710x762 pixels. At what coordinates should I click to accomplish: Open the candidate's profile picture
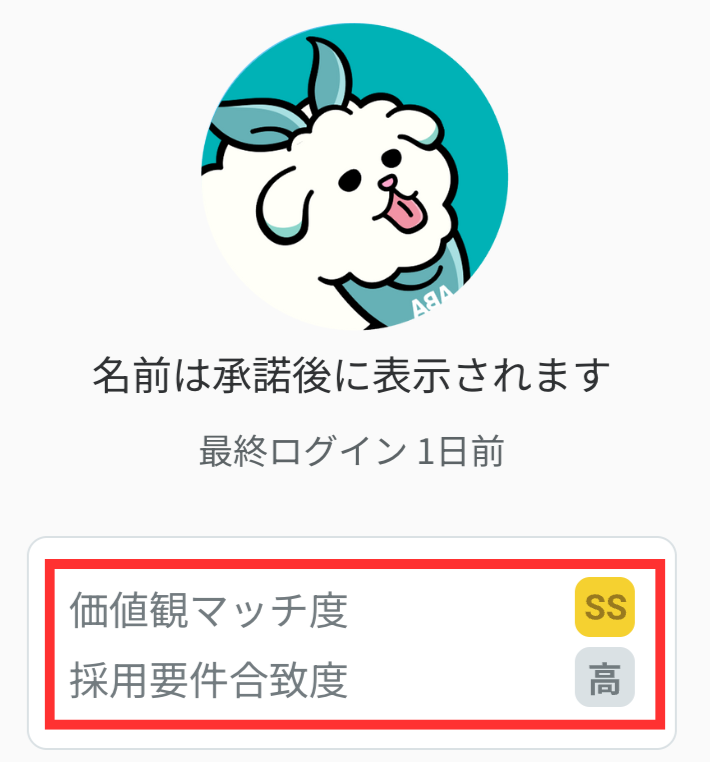[355, 177]
